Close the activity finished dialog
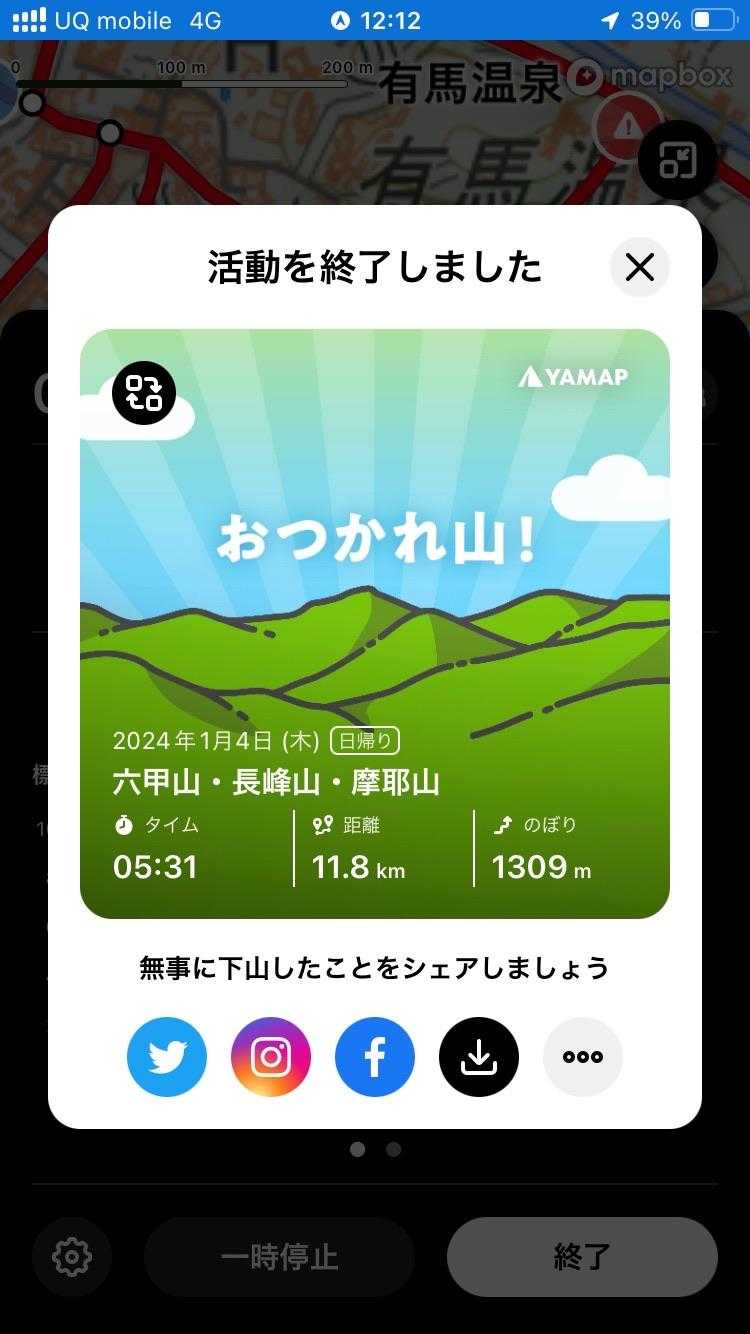 tap(639, 268)
